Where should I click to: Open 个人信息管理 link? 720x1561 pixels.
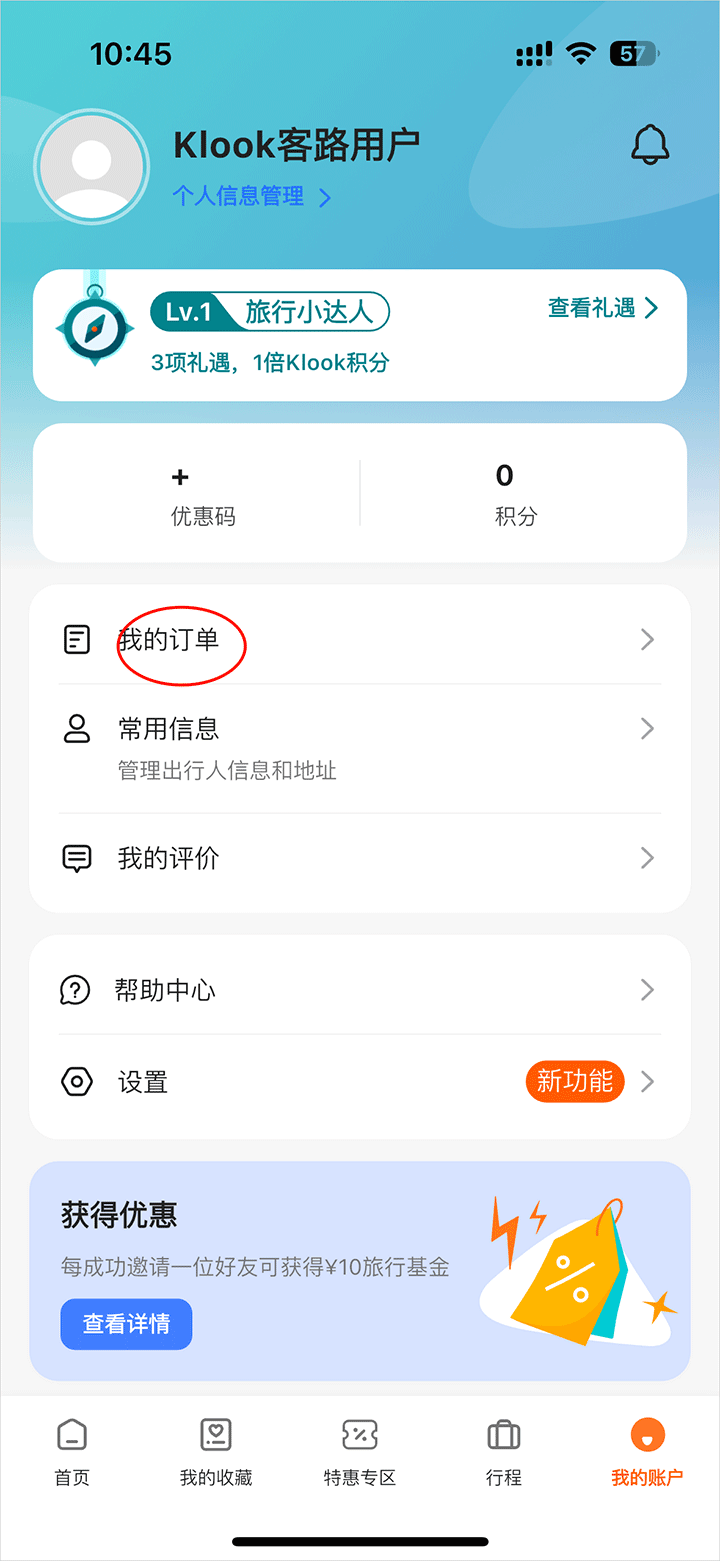click(x=250, y=196)
